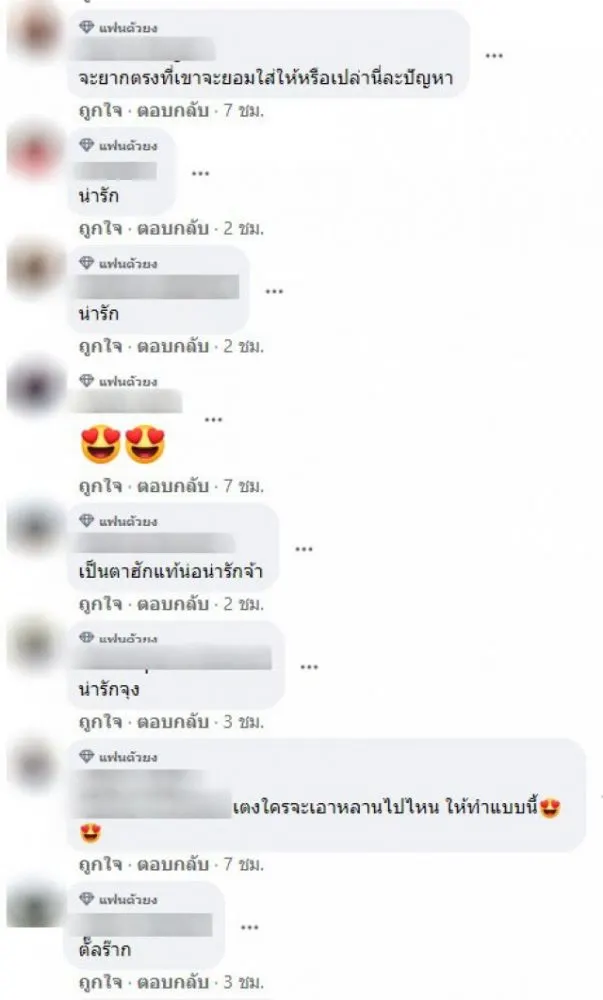Like the comment "เป็นตาฮักแท้น่อน่ารักจ้า"
The height and width of the screenshot is (1000, 603).
[x=98, y=604]
